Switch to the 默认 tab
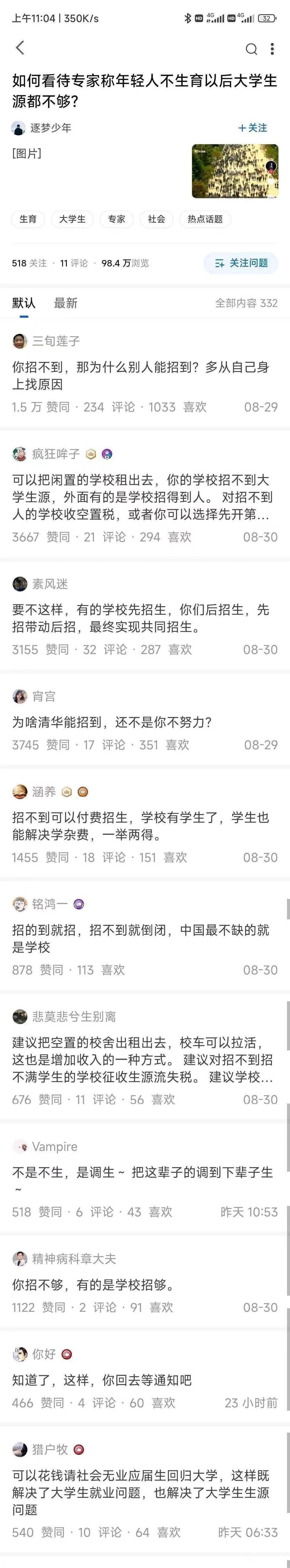This screenshot has width=290, height=1568. 24,303
